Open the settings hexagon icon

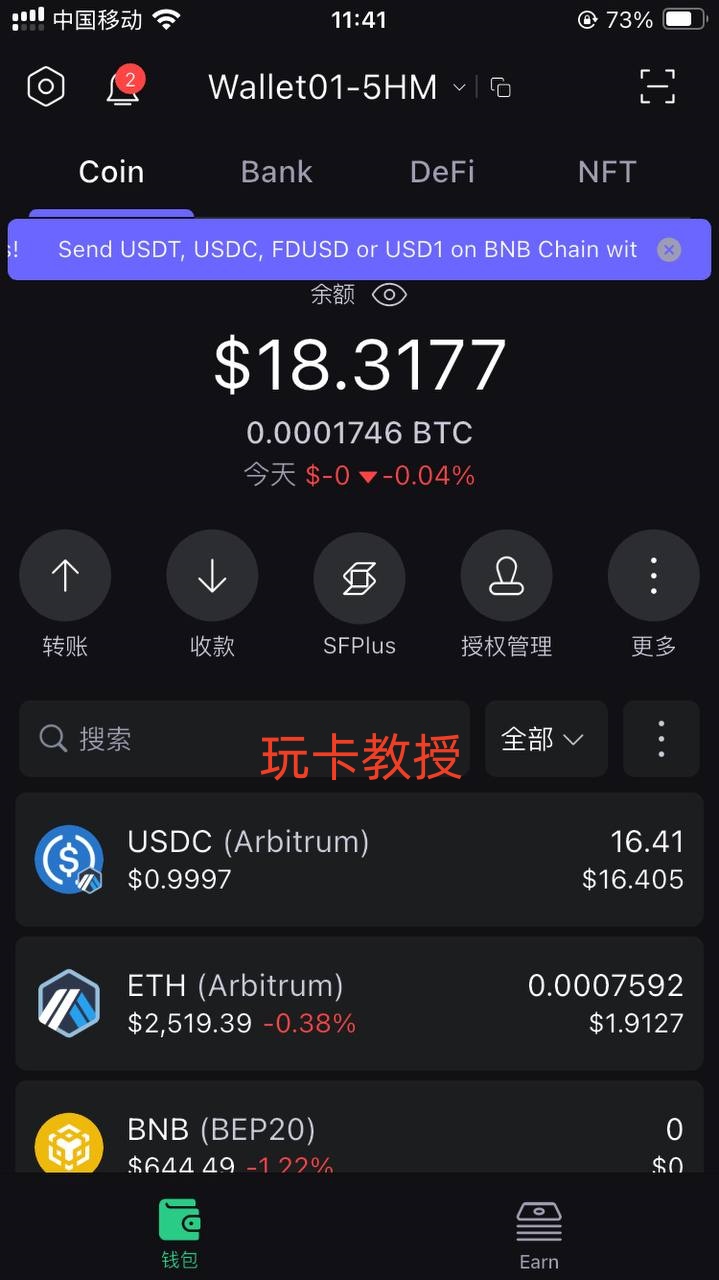pyautogui.click(x=46, y=87)
